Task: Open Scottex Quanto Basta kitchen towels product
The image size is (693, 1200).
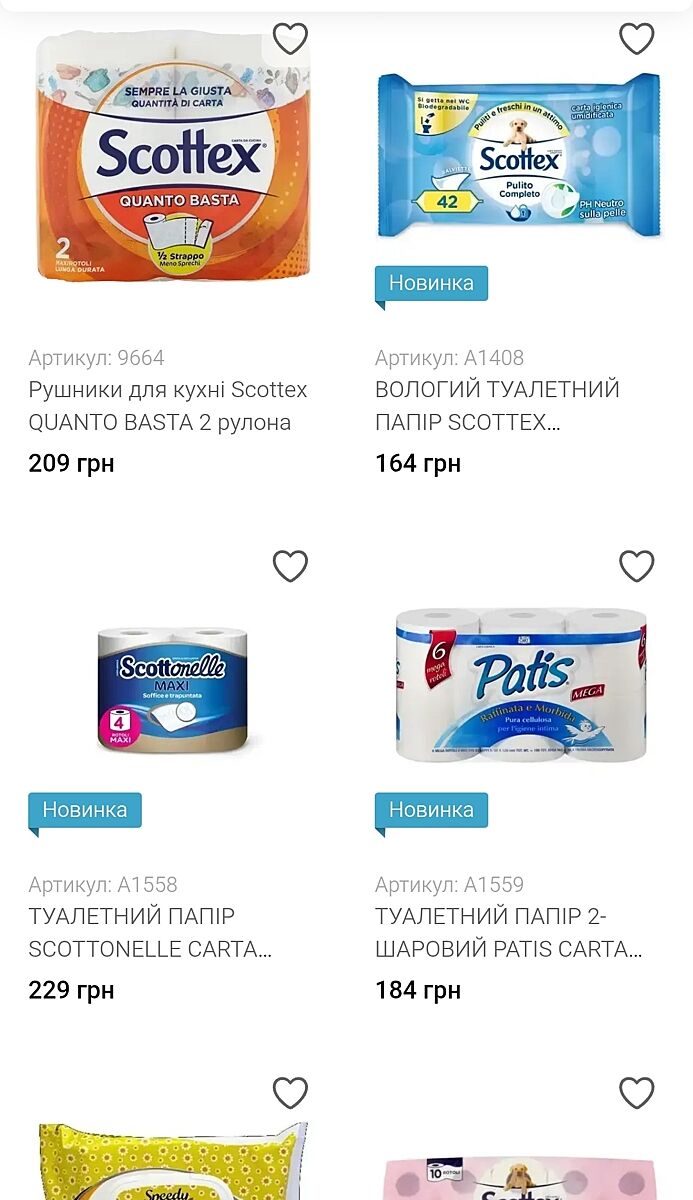Action: point(168,405)
